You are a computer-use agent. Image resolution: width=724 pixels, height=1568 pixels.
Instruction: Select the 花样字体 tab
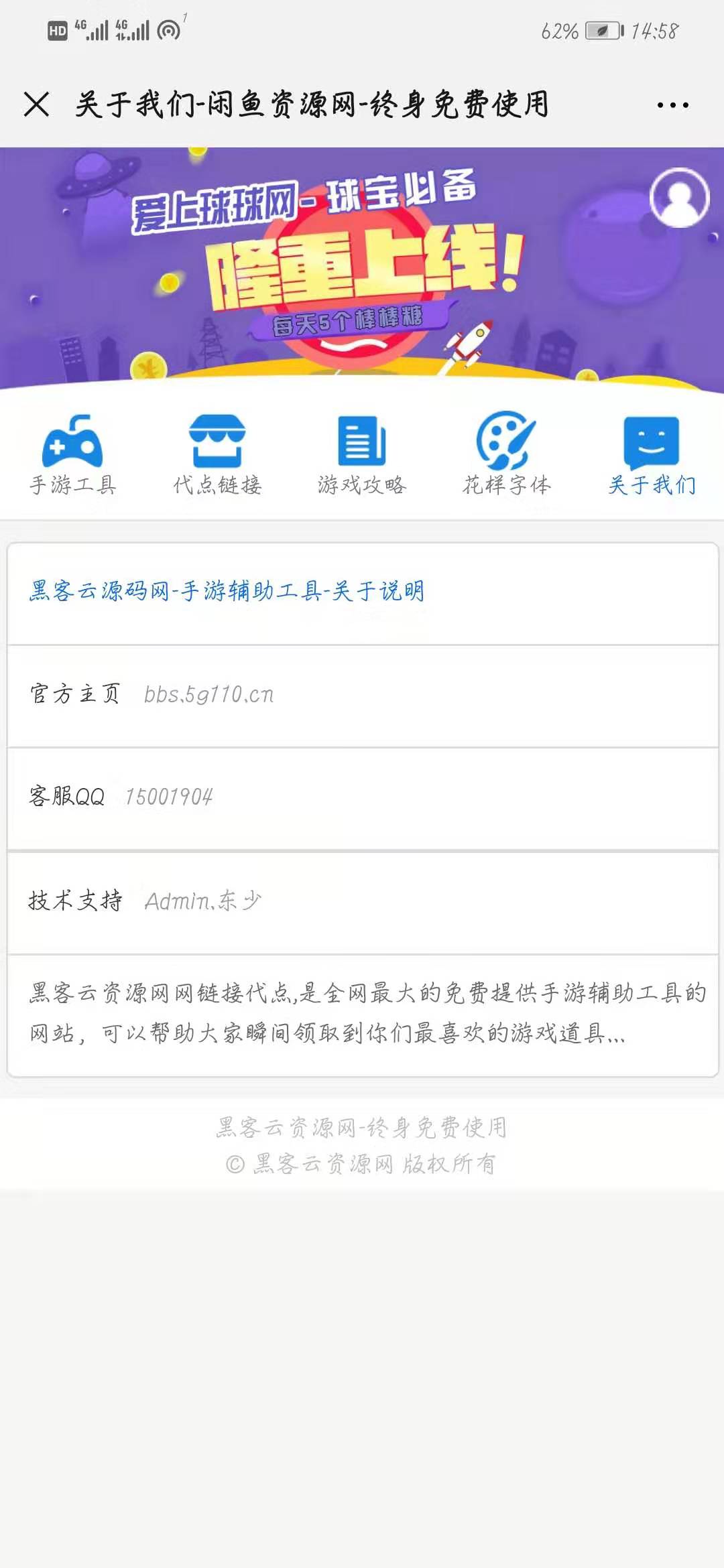tap(507, 456)
